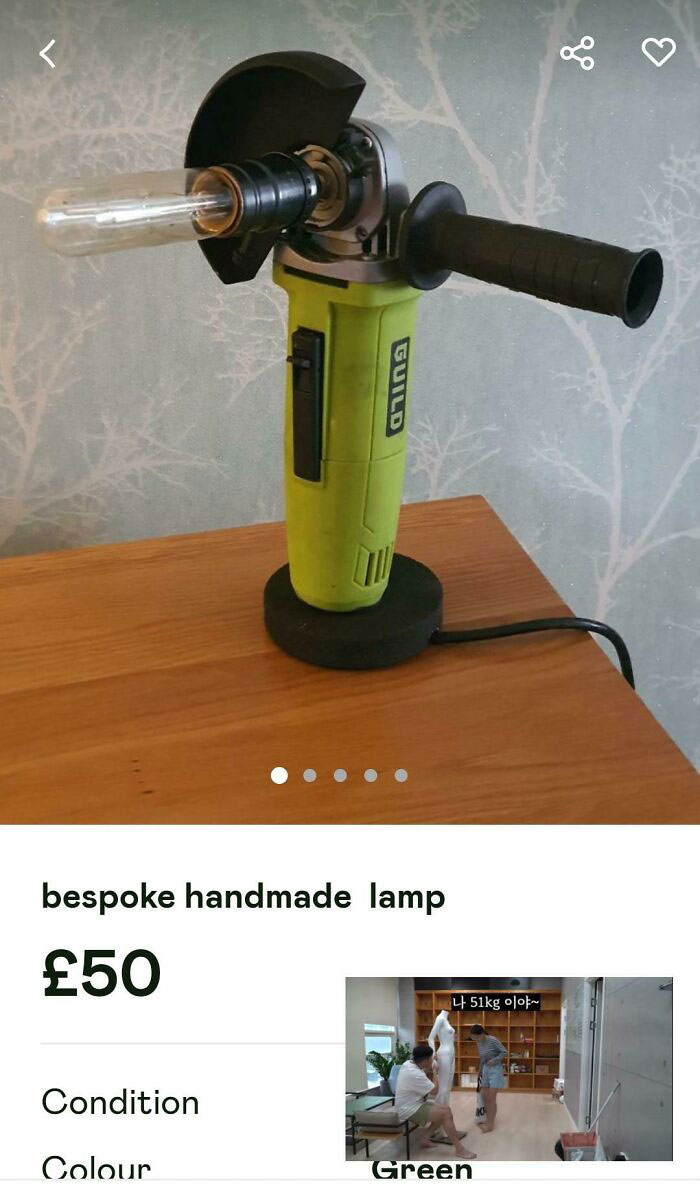The width and height of the screenshot is (700, 1190).
Task: Share this bespoke handmade lamp listing
Action: pyautogui.click(x=577, y=53)
